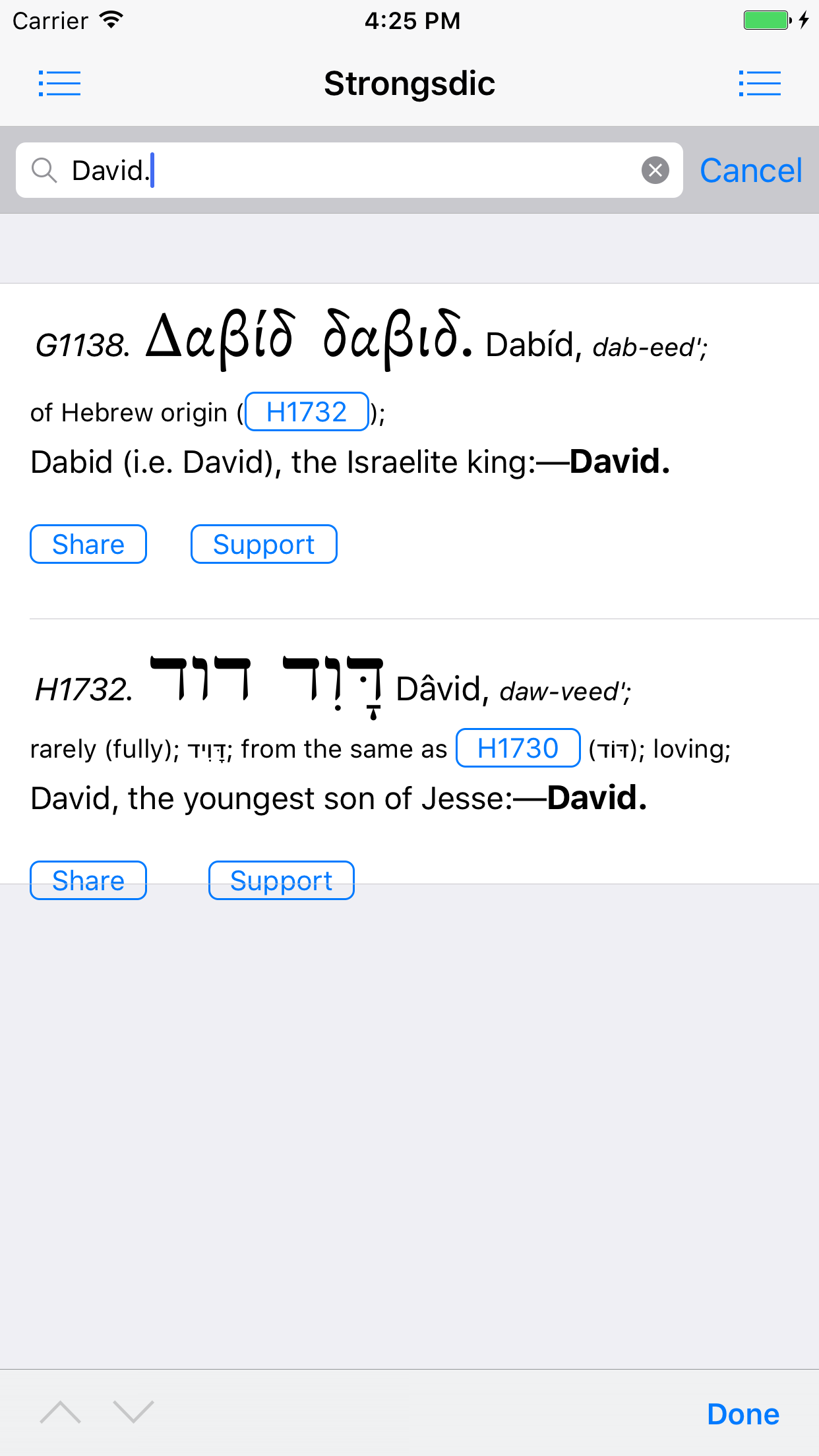This screenshot has width=819, height=1456.
Task: Tap Support under the H1732 entry
Action: [282, 880]
